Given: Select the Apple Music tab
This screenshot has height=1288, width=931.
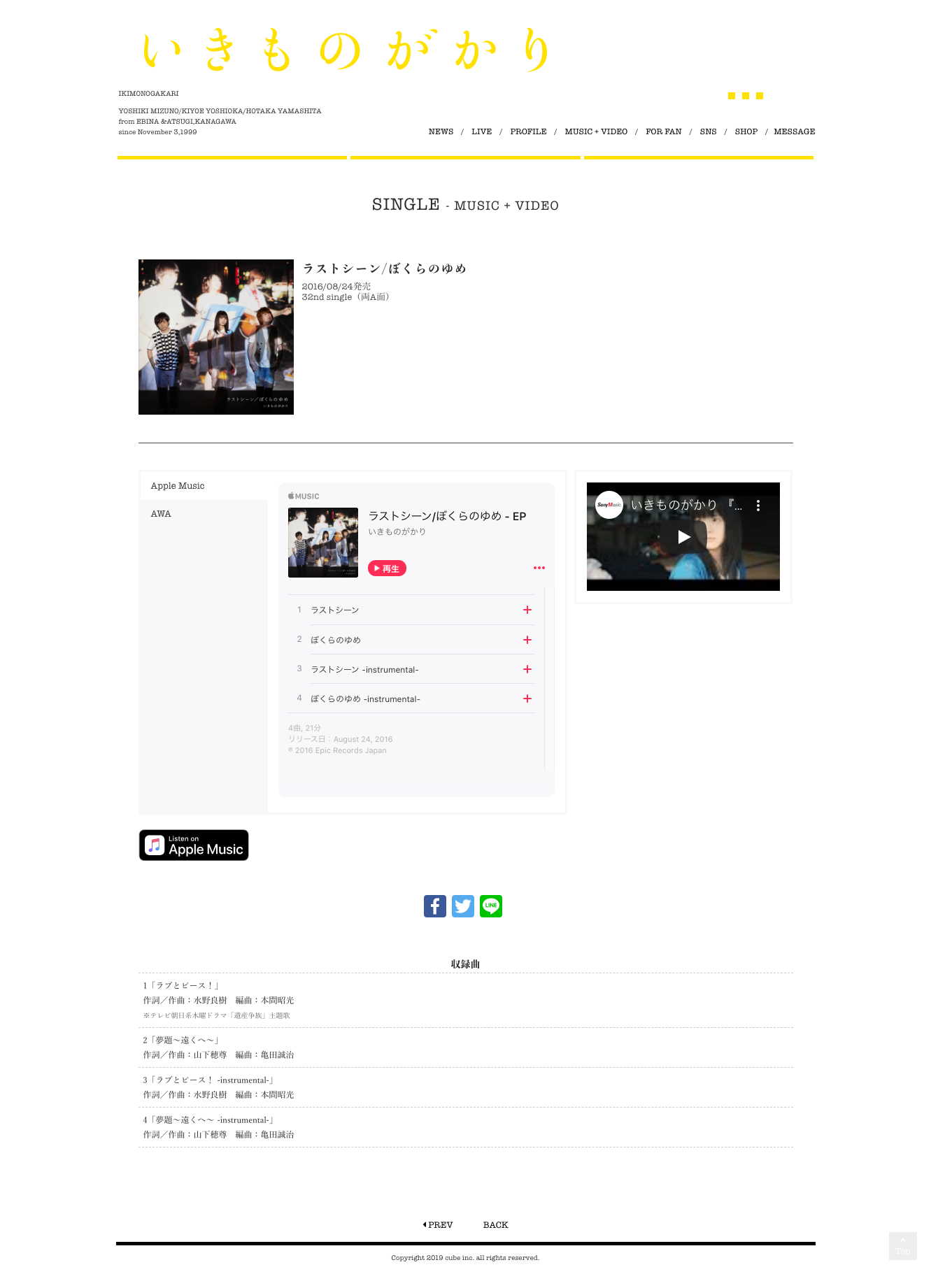Looking at the screenshot, I should click(x=178, y=486).
